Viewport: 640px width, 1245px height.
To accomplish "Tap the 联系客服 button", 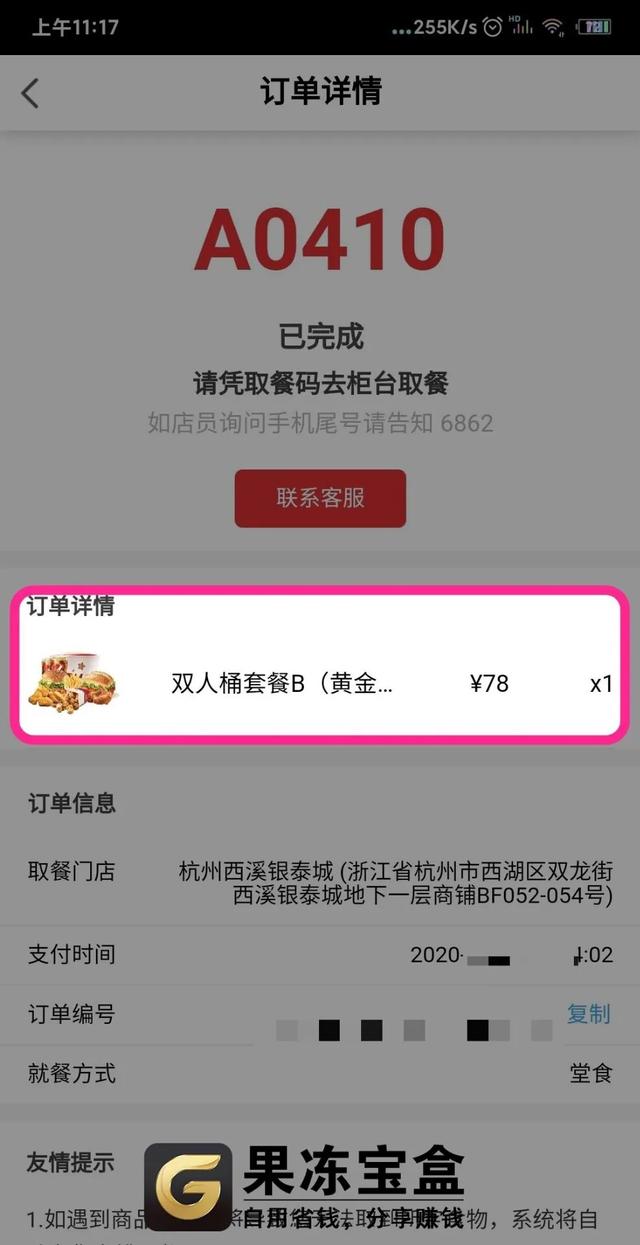I will [320, 498].
